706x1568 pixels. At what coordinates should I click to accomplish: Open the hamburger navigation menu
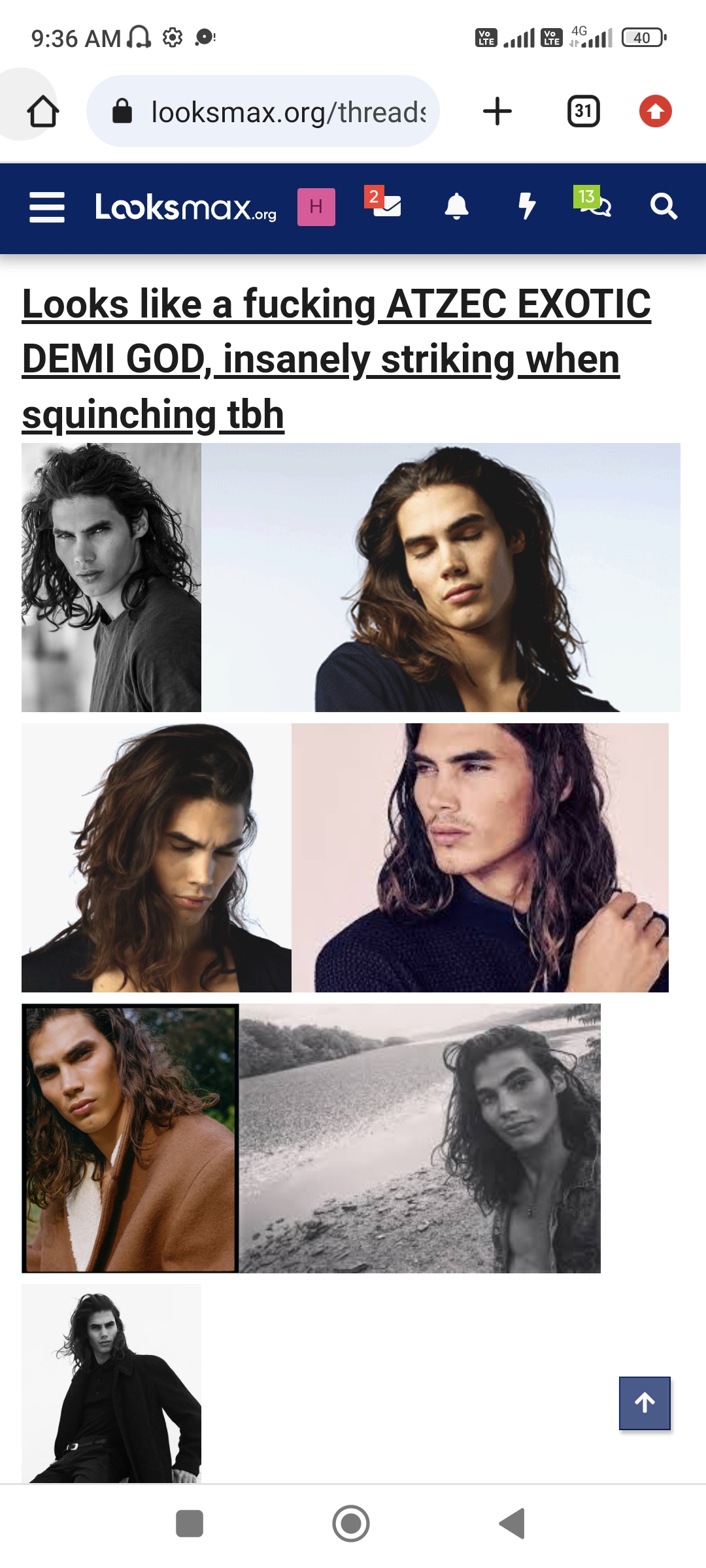(47, 207)
